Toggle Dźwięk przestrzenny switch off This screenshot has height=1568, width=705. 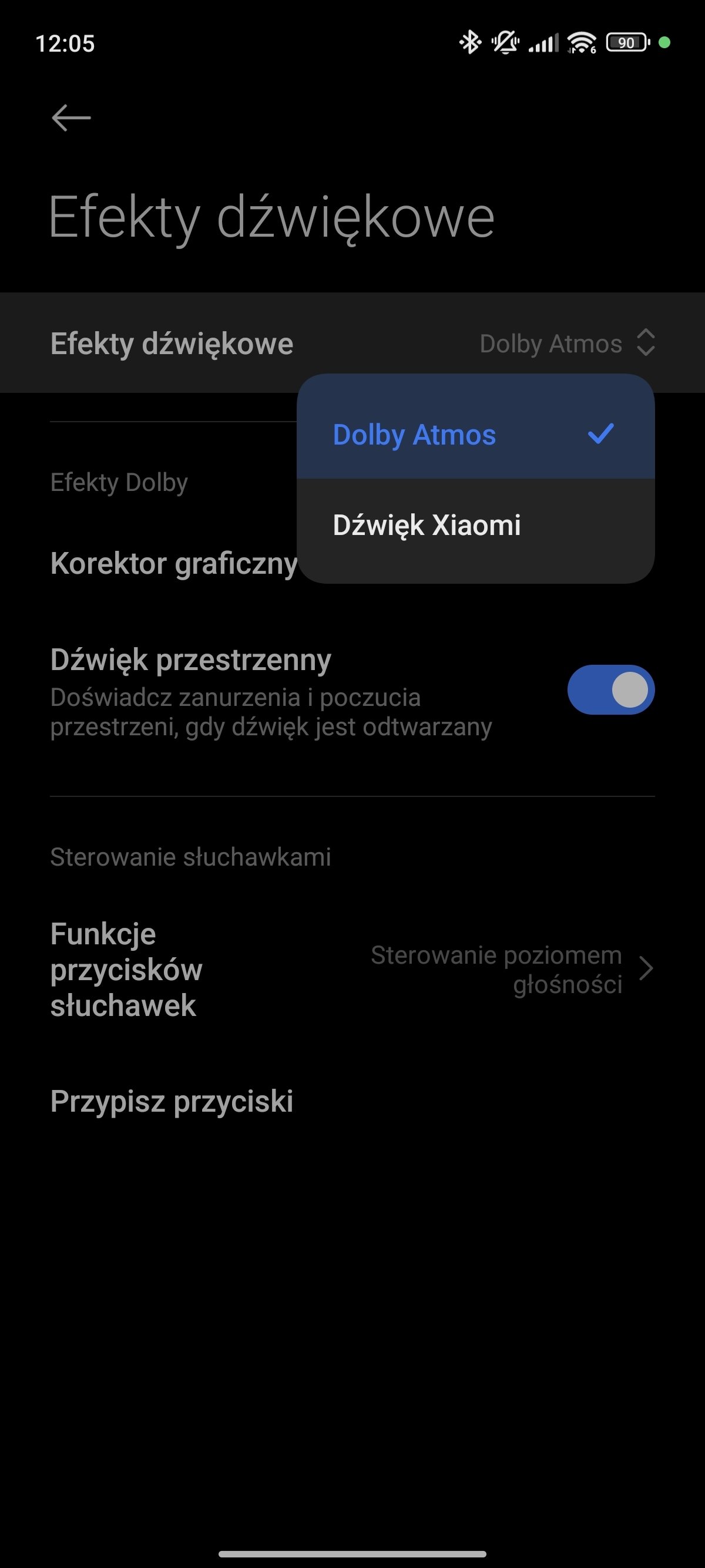[x=610, y=689]
